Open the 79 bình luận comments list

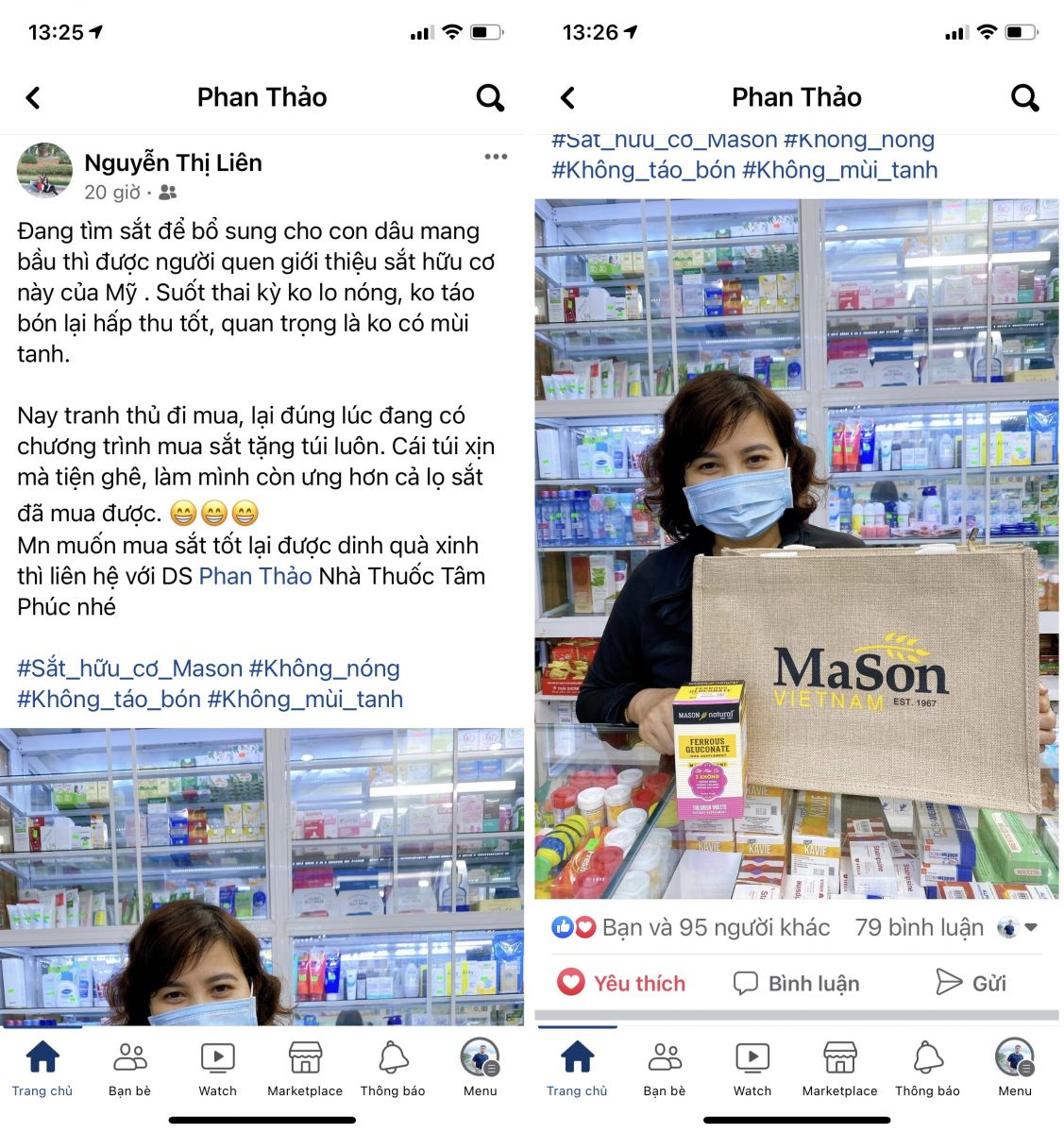[919, 927]
